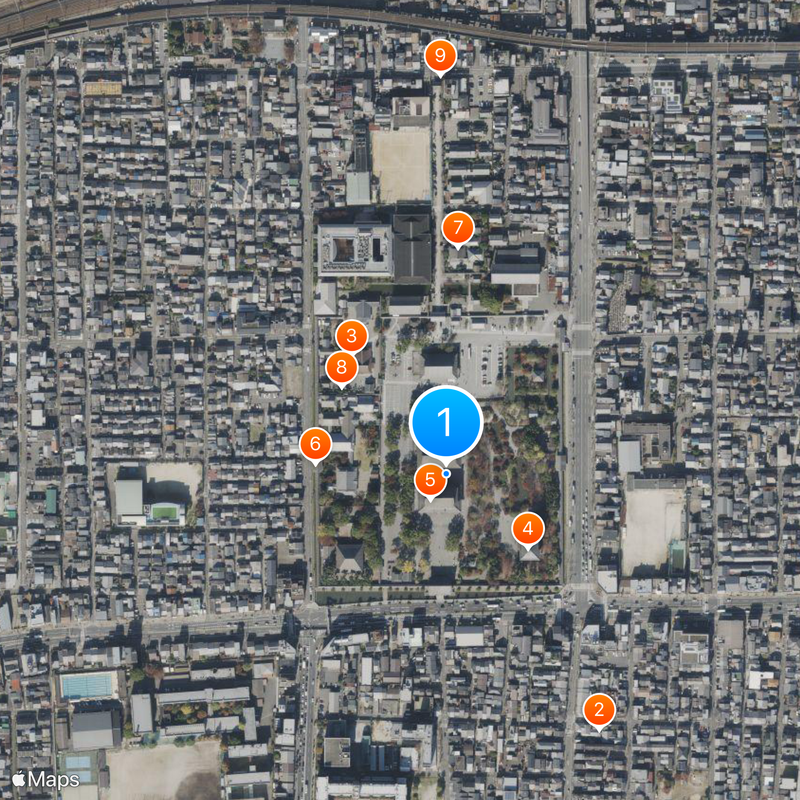Select the pin numbered 7
The height and width of the screenshot is (800, 800).
point(457,227)
